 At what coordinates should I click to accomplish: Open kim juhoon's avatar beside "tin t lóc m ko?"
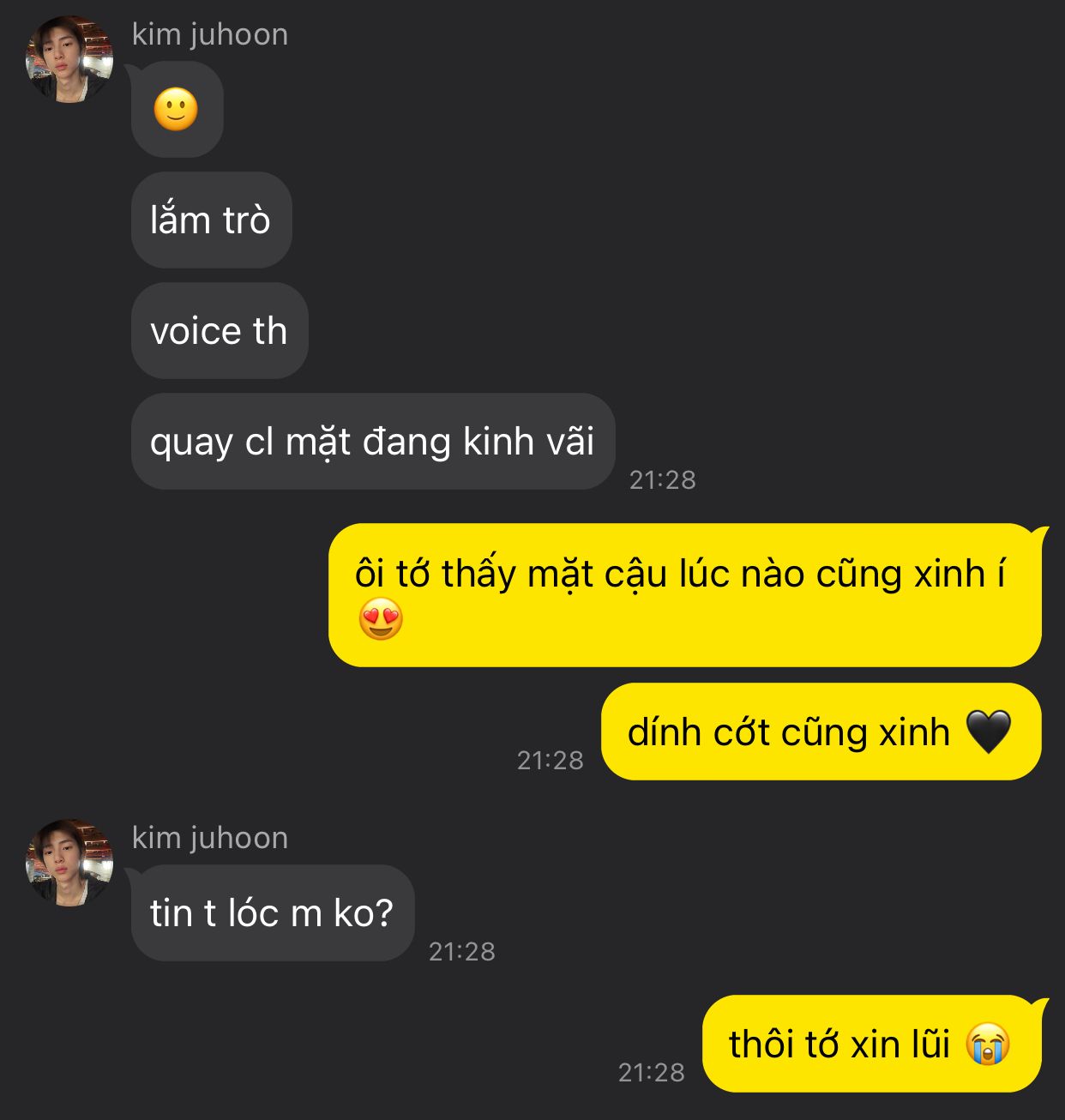[x=69, y=863]
